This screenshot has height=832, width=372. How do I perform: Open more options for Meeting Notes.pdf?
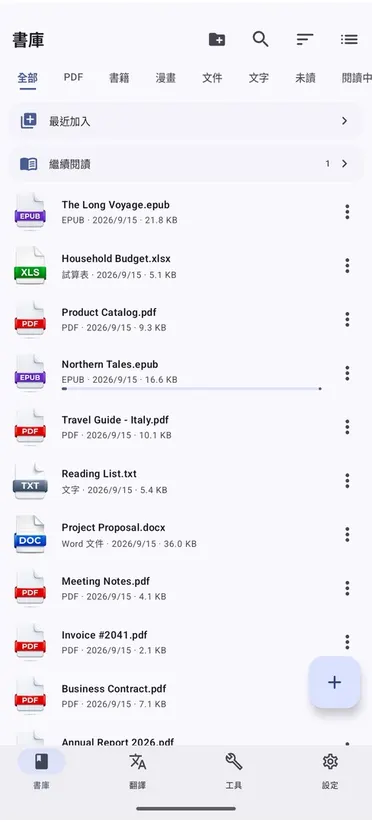(347, 588)
